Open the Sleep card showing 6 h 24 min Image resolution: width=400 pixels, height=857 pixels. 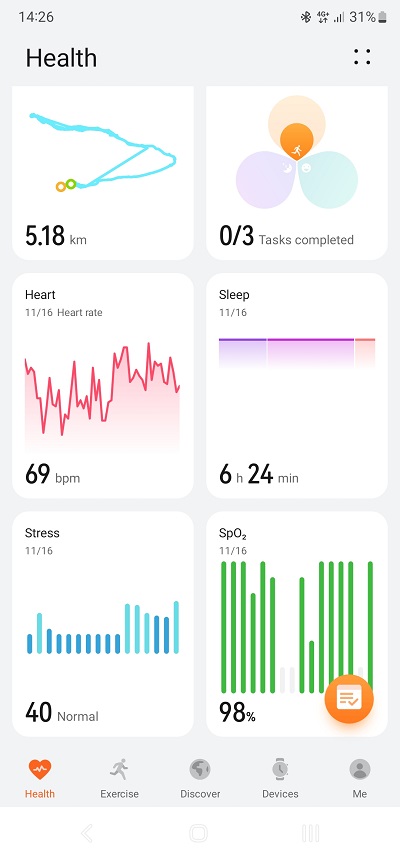297,386
